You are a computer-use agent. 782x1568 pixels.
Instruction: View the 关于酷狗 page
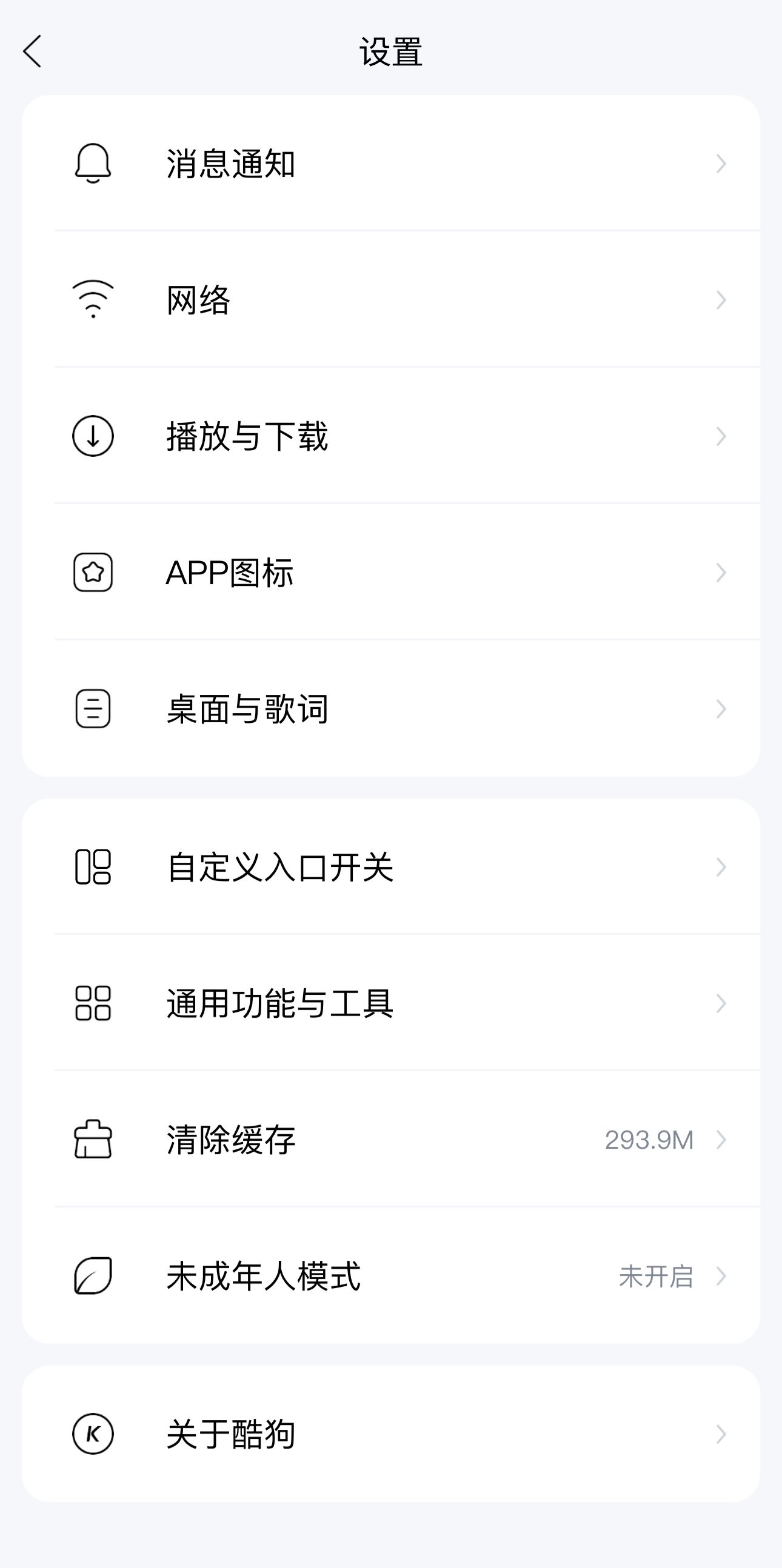click(391, 1434)
